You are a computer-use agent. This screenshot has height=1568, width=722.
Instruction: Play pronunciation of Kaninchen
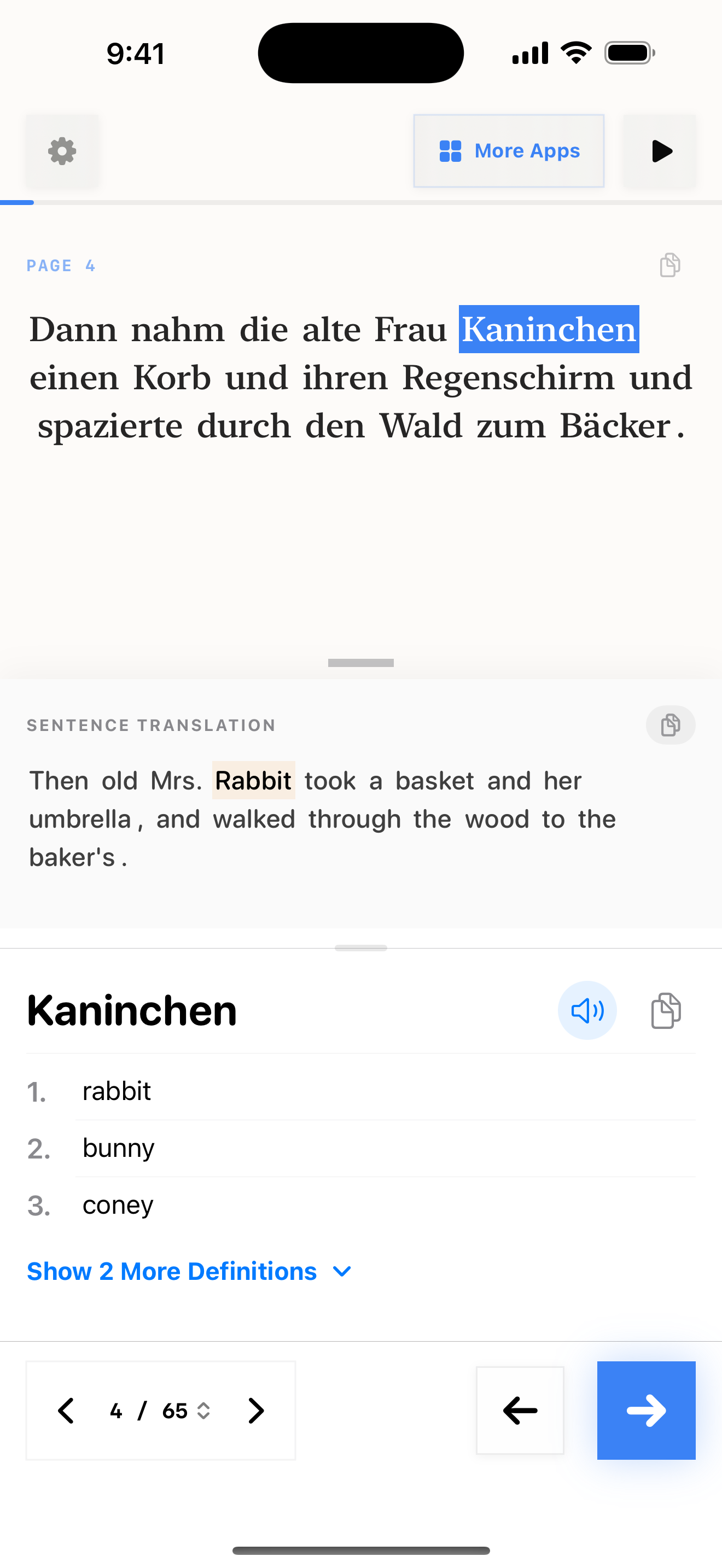[587, 1010]
